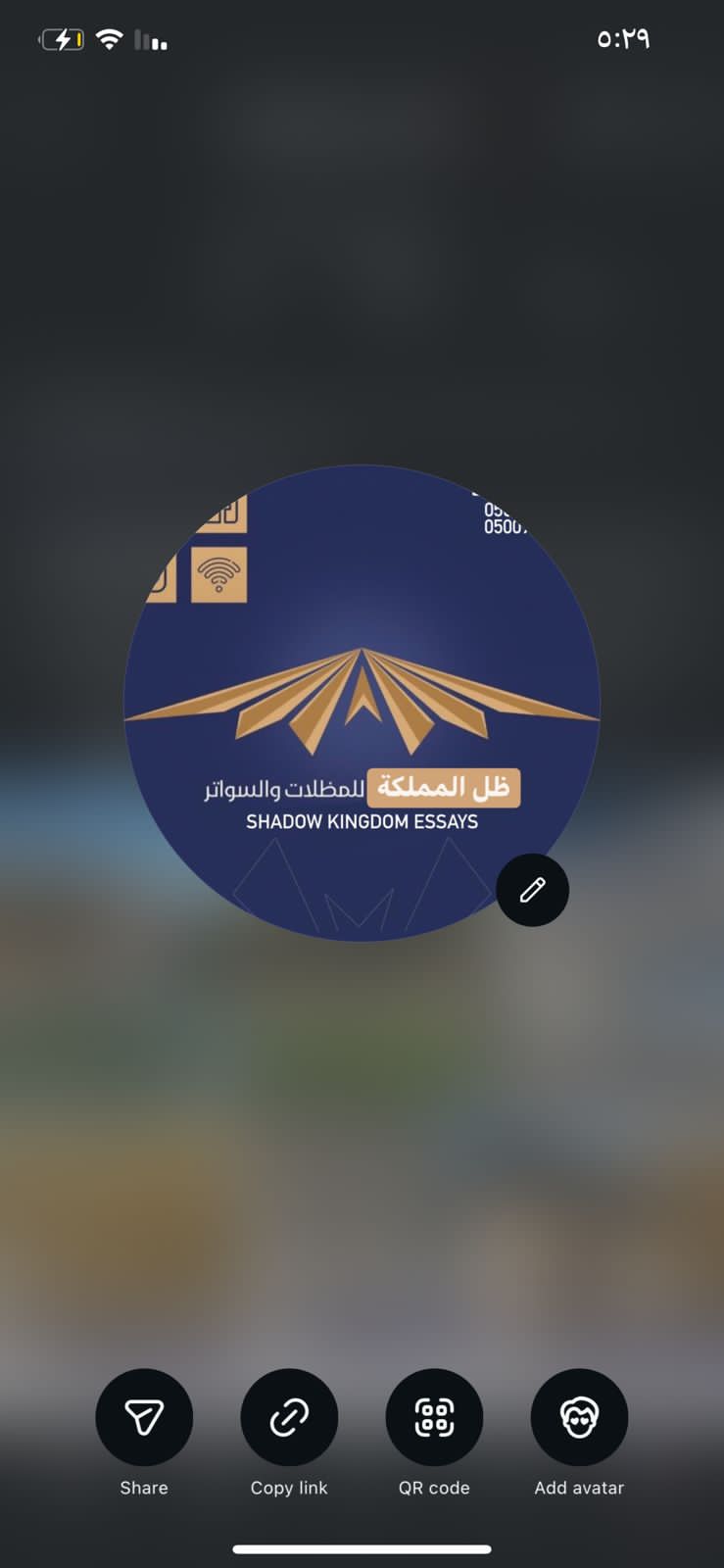This screenshot has width=724, height=1568.
Task: Tap the Add avatar face icon
Action: pos(579,1417)
